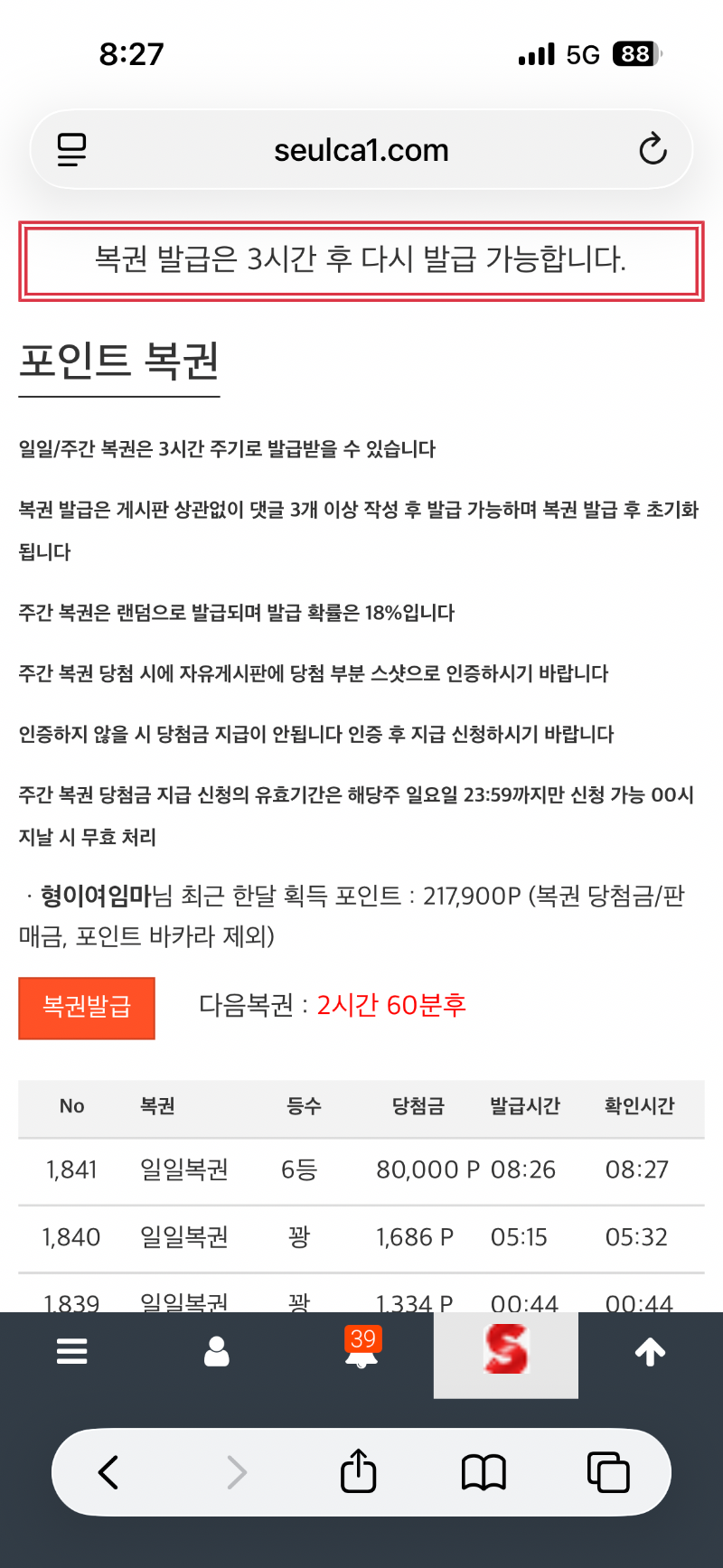Open Safari tabs overview
The width and height of the screenshot is (723, 1568).
(608, 1472)
